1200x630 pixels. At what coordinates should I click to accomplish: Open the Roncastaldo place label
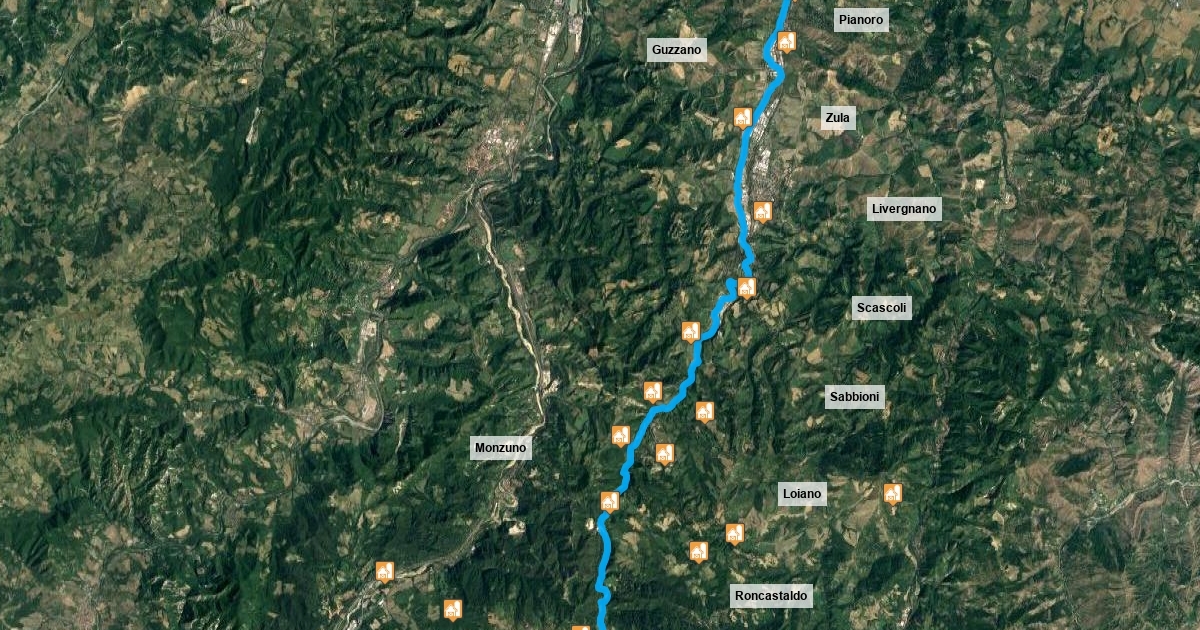pyautogui.click(x=770, y=596)
